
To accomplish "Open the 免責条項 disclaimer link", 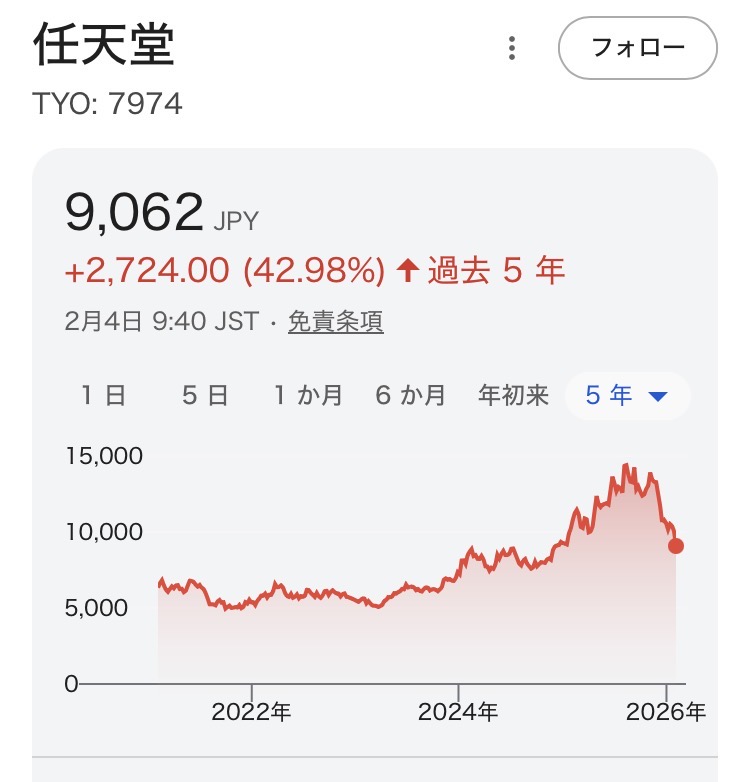I will pyautogui.click(x=336, y=322).
